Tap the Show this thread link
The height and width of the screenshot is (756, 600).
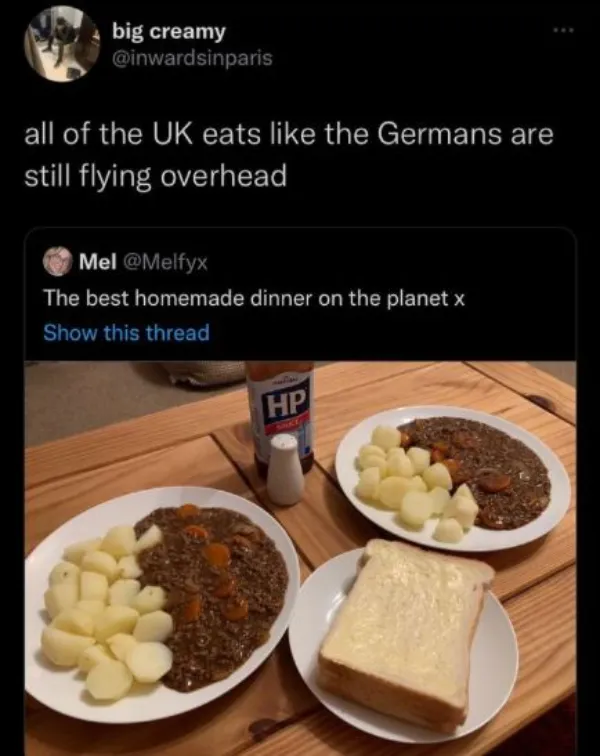(126, 333)
